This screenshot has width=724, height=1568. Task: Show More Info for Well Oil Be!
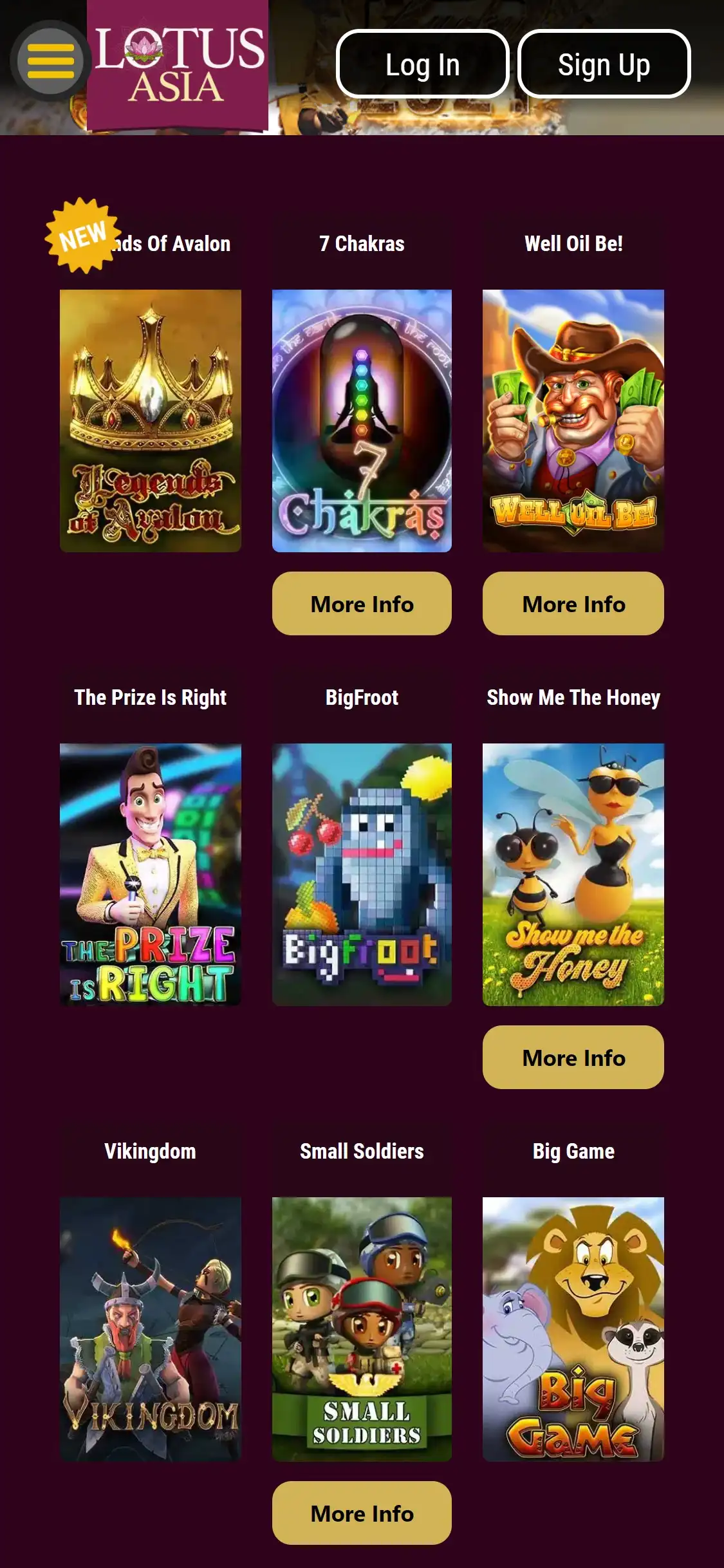click(x=573, y=604)
